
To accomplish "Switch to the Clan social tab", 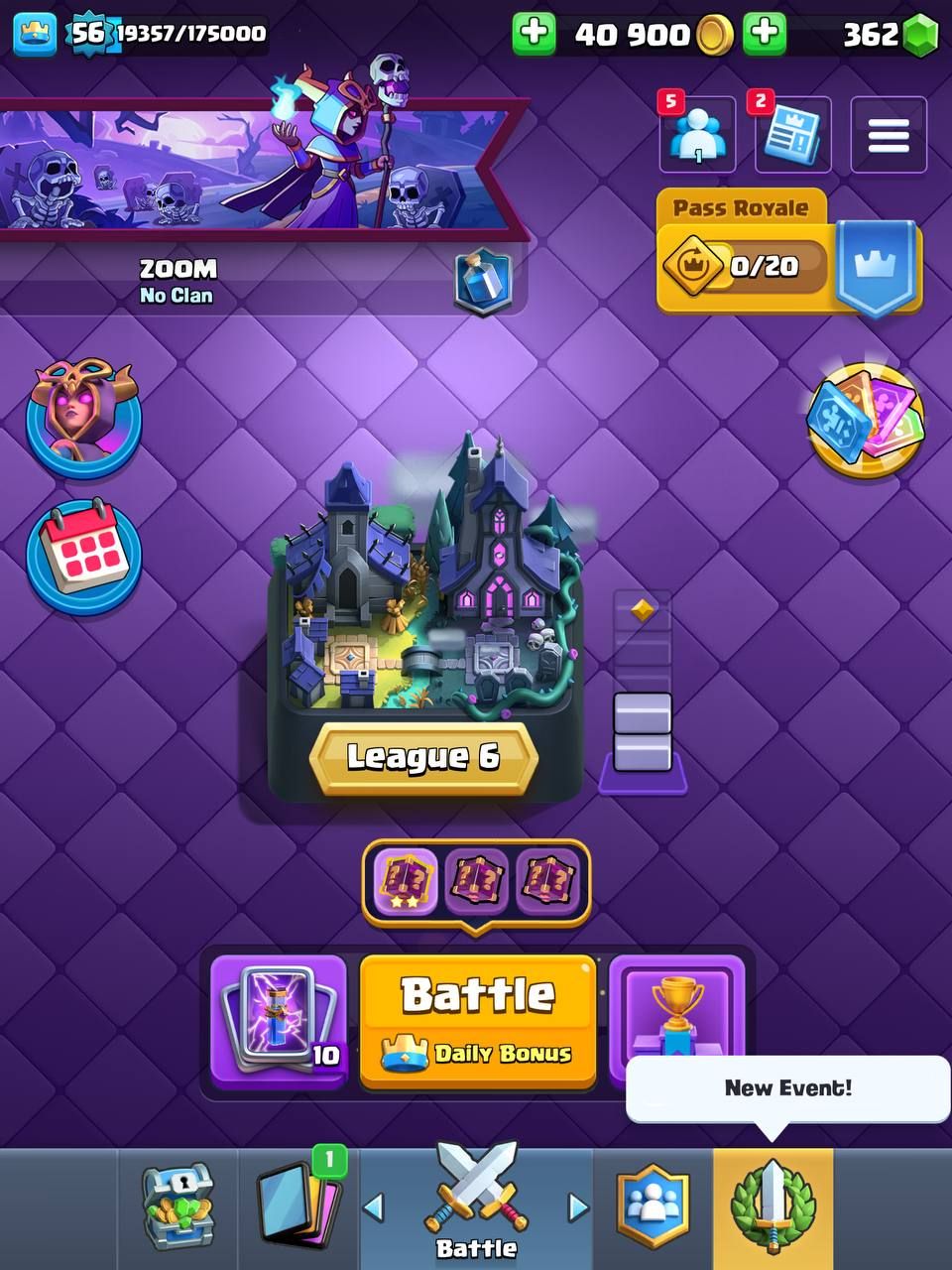I will click(x=653, y=1207).
